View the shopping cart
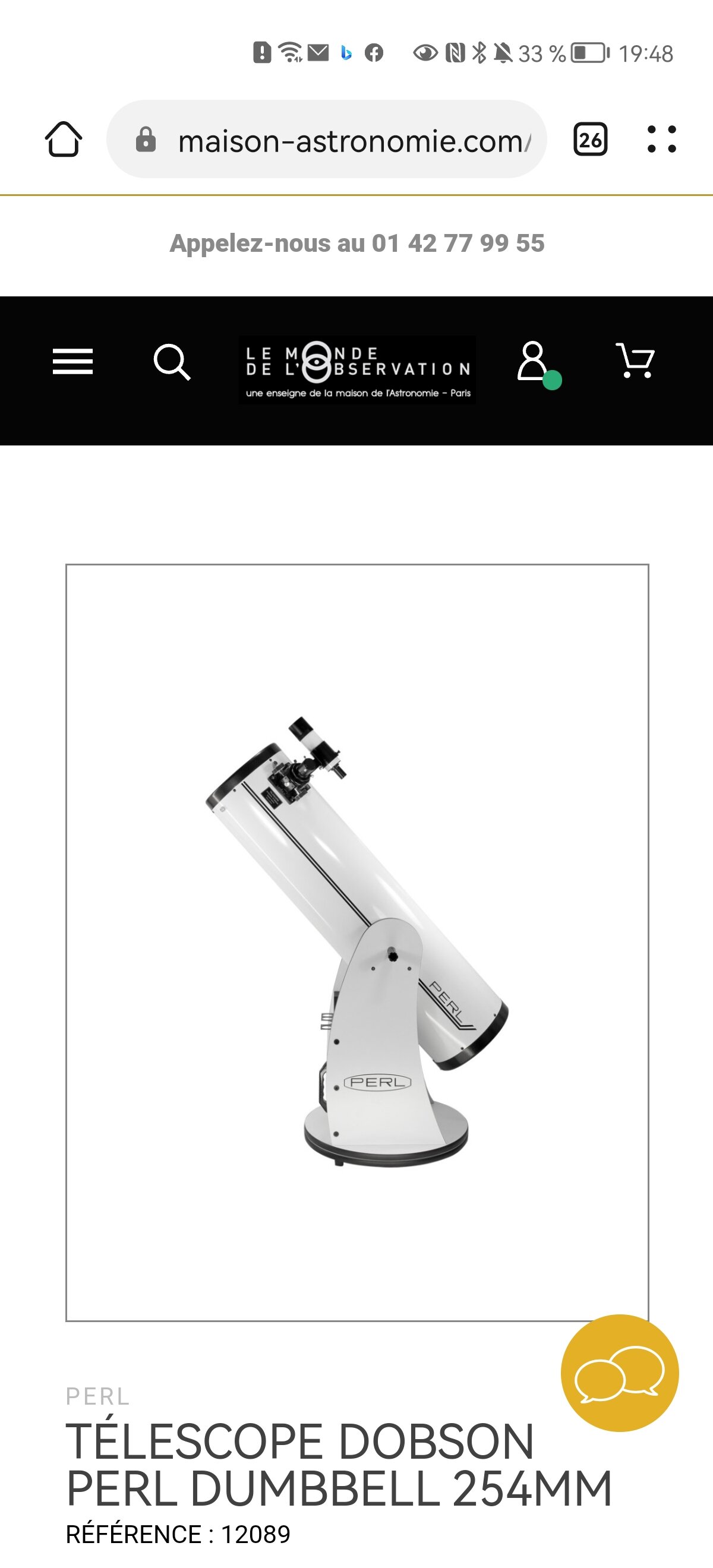713x1568 pixels. (635, 361)
